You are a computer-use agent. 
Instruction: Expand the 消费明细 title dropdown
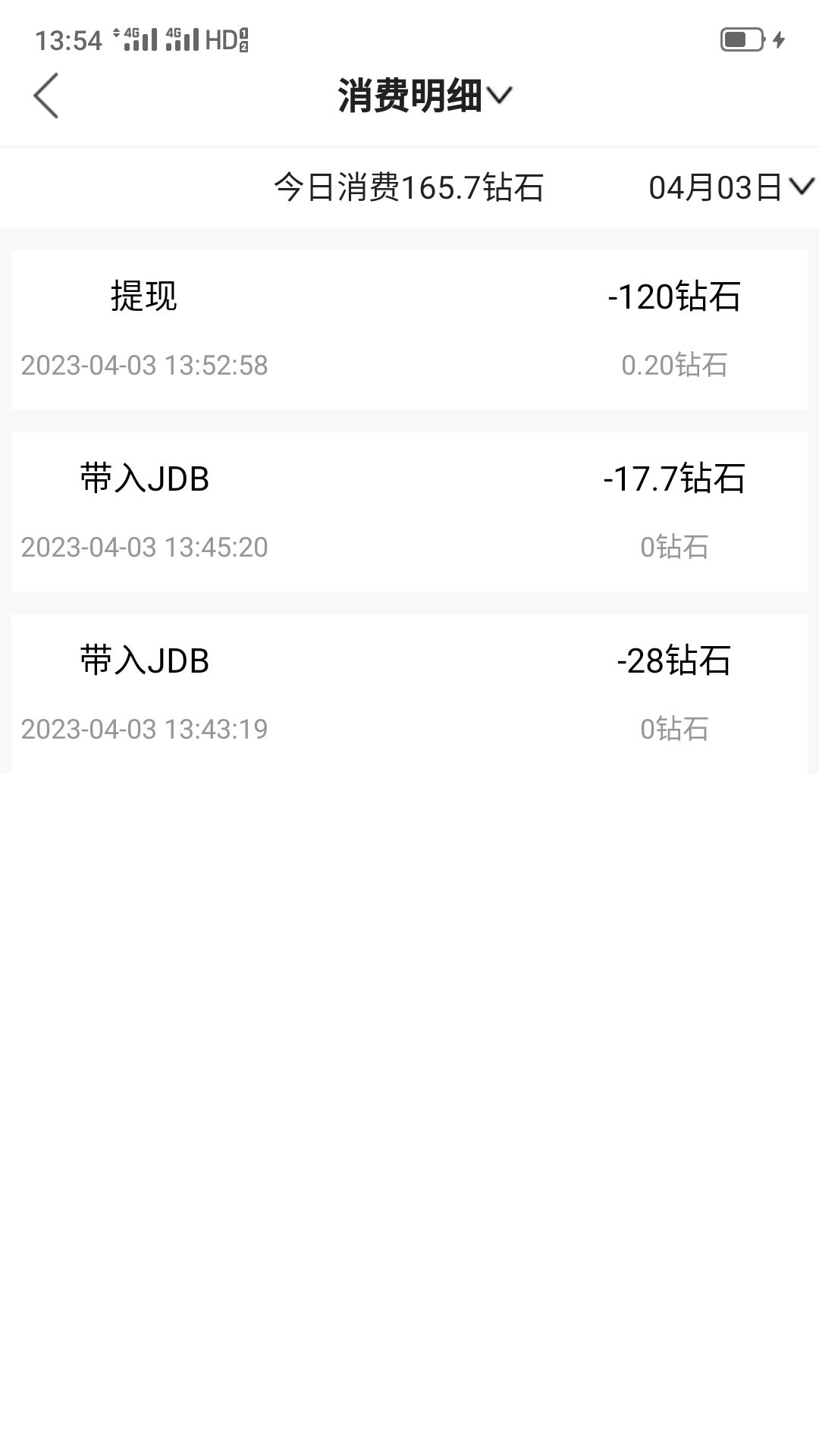pyautogui.click(x=425, y=96)
